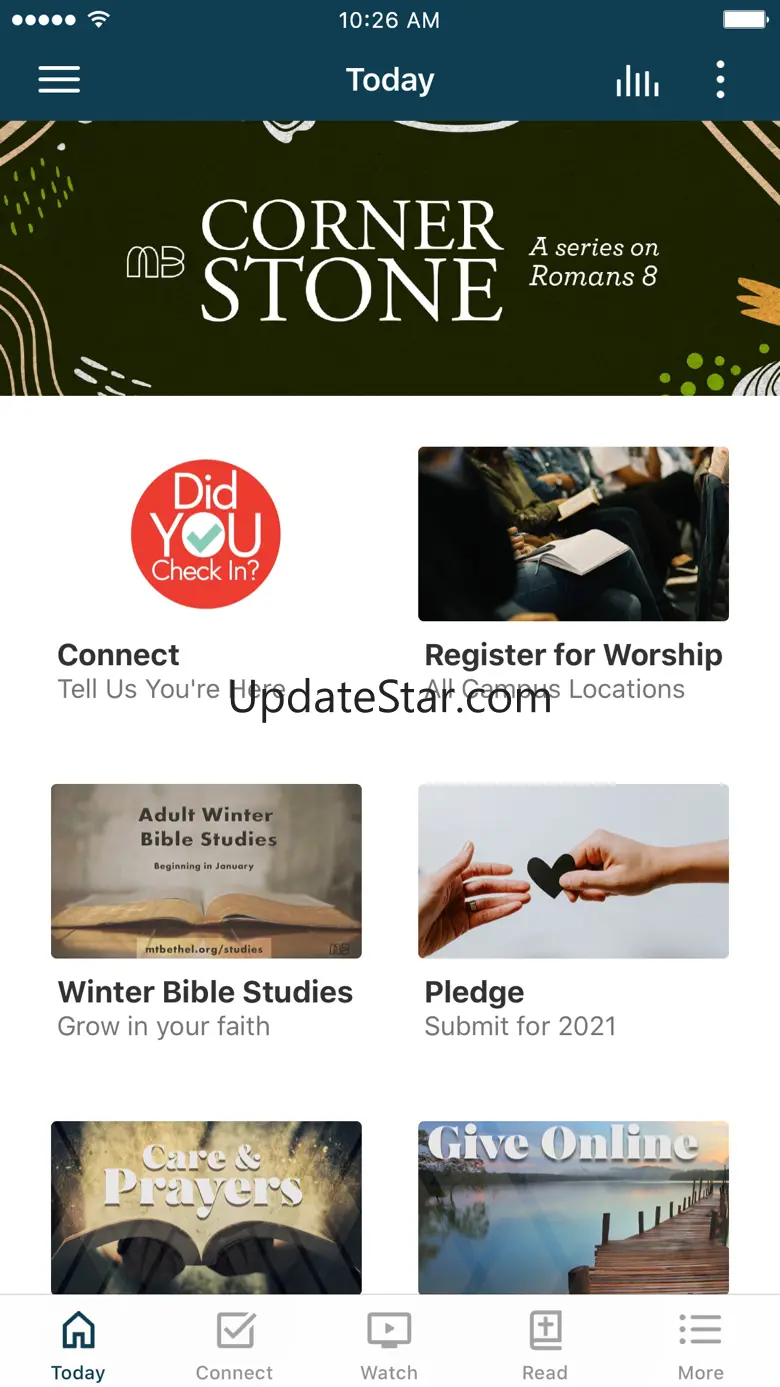Open the three-dot overflow menu
Viewport: 780px width, 1387px height.
tap(720, 80)
